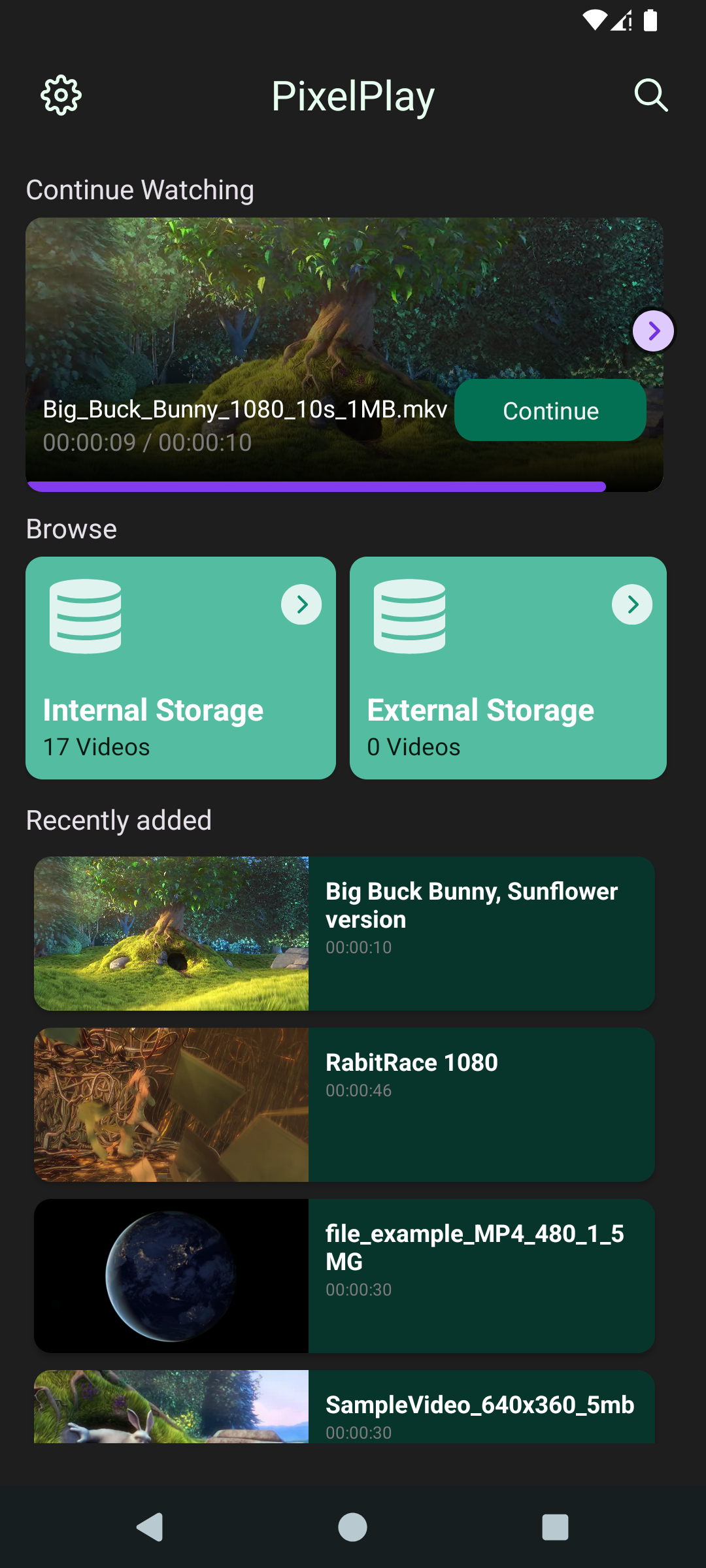Open the External Storage card
Screen dimensions: 706x1568
(508, 668)
